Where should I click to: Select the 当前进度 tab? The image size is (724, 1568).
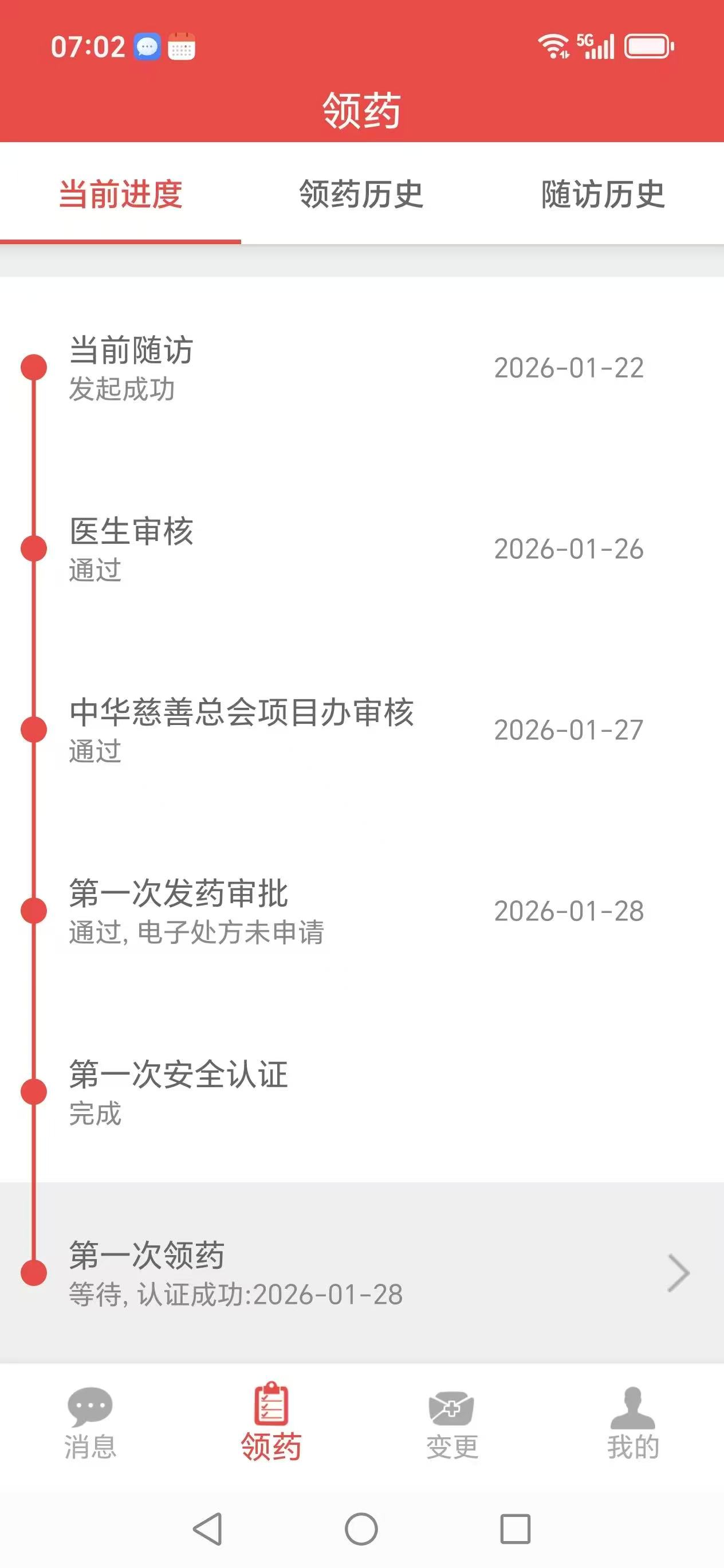tap(120, 195)
